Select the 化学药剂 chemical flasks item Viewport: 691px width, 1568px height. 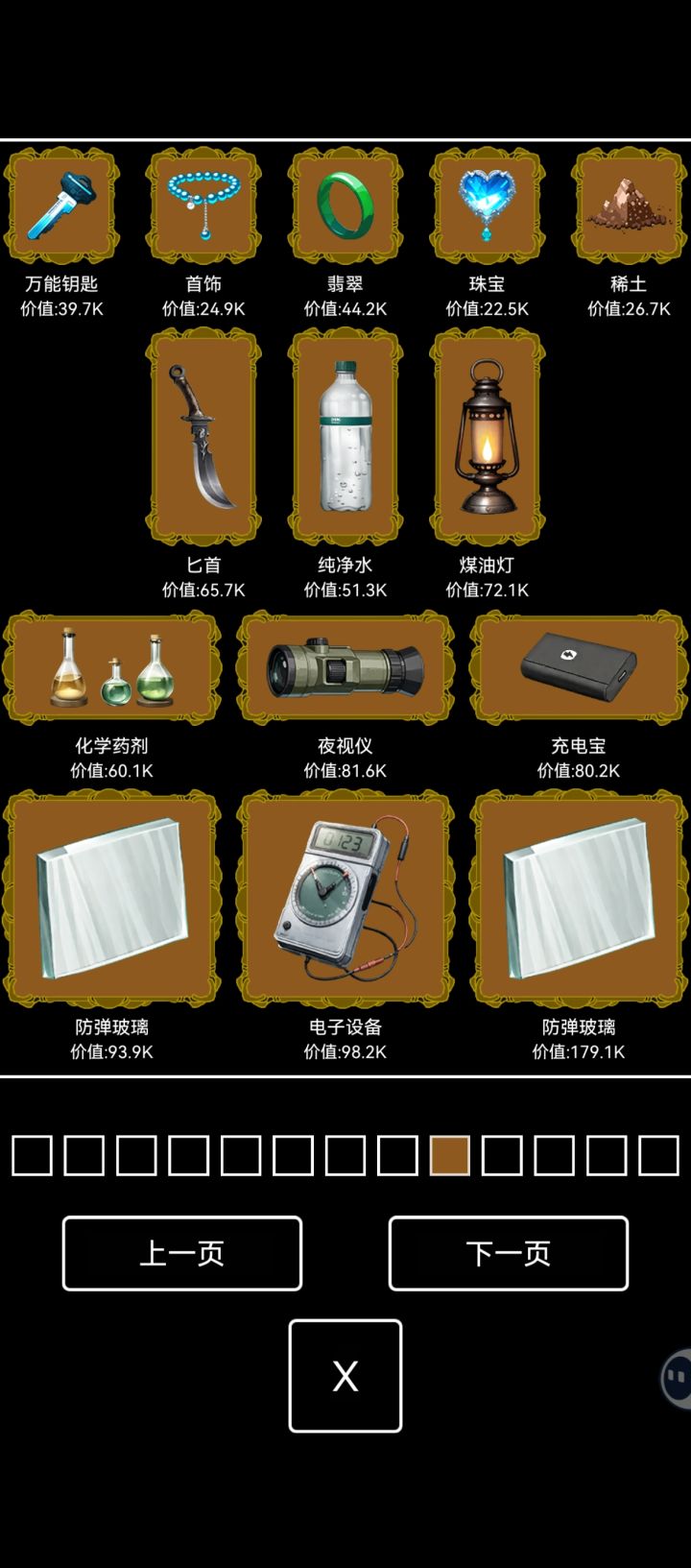pos(113,667)
